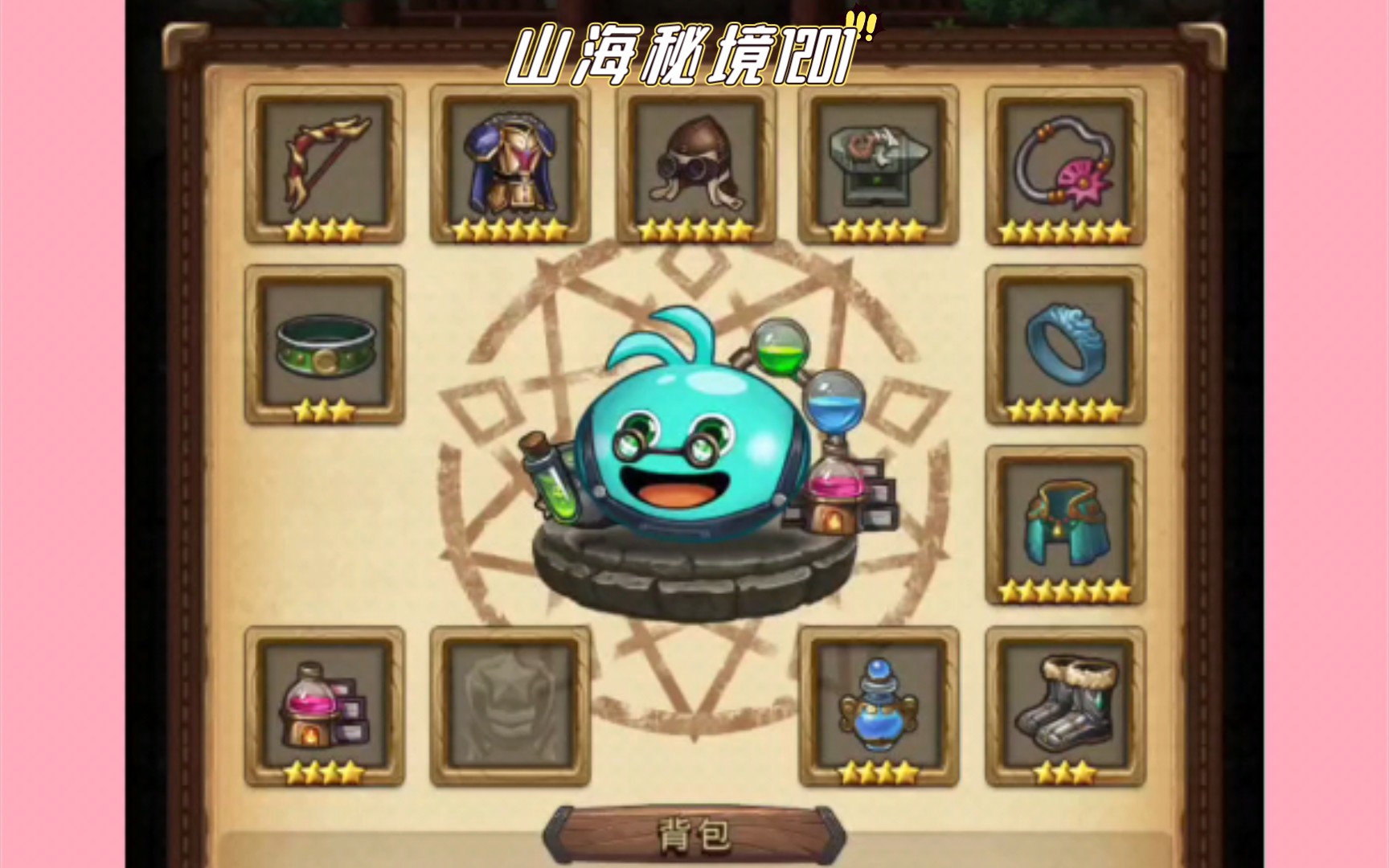Open the pink potion furnace slot
The width and height of the screenshot is (1389, 868).
(x=325, y=706)
